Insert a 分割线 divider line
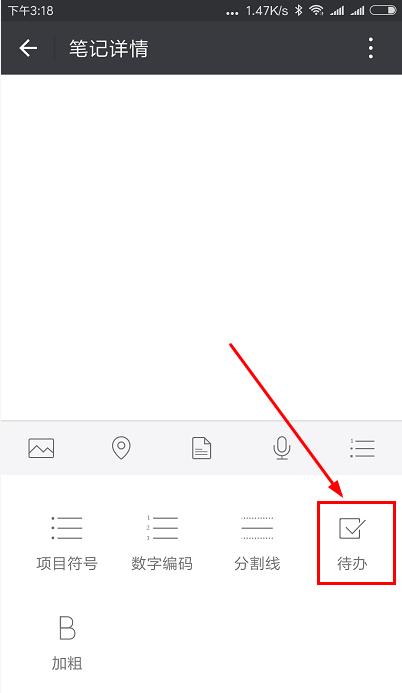 257,543
